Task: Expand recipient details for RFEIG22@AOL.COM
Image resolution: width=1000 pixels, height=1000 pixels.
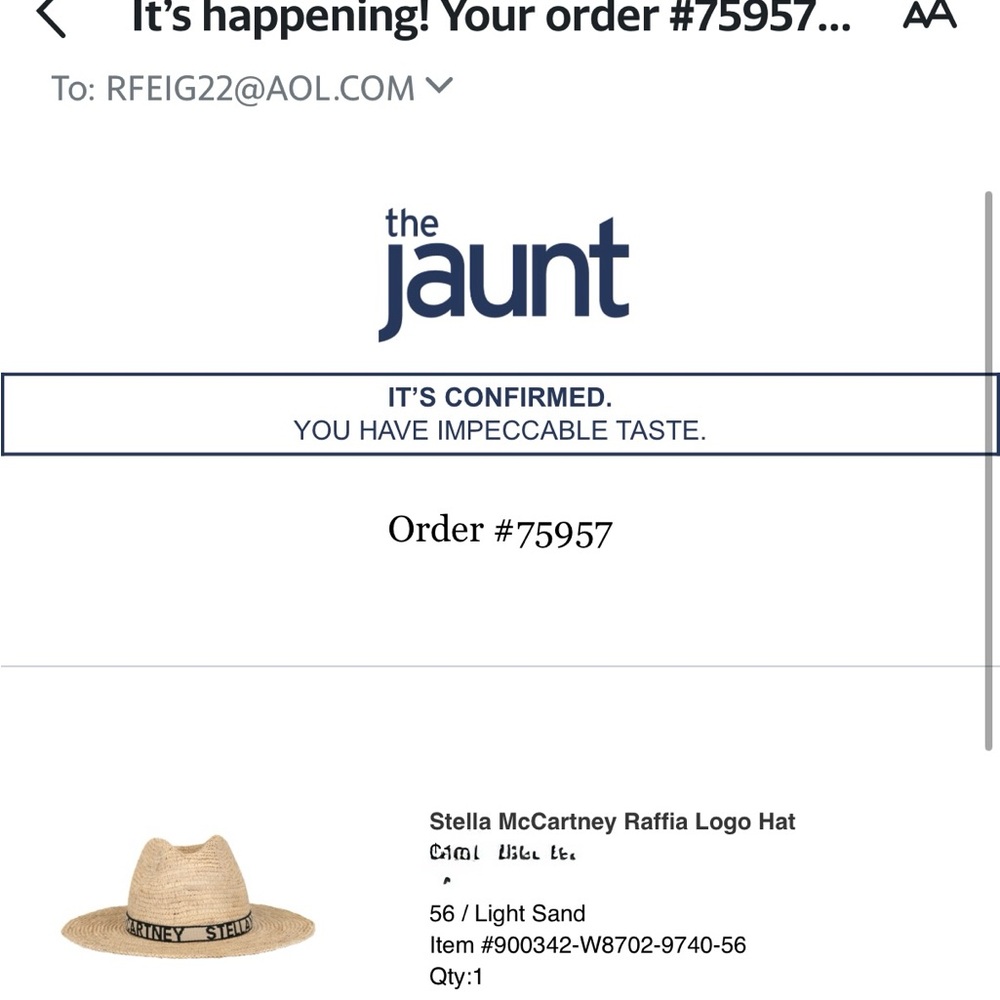Action: coord(439,87)
